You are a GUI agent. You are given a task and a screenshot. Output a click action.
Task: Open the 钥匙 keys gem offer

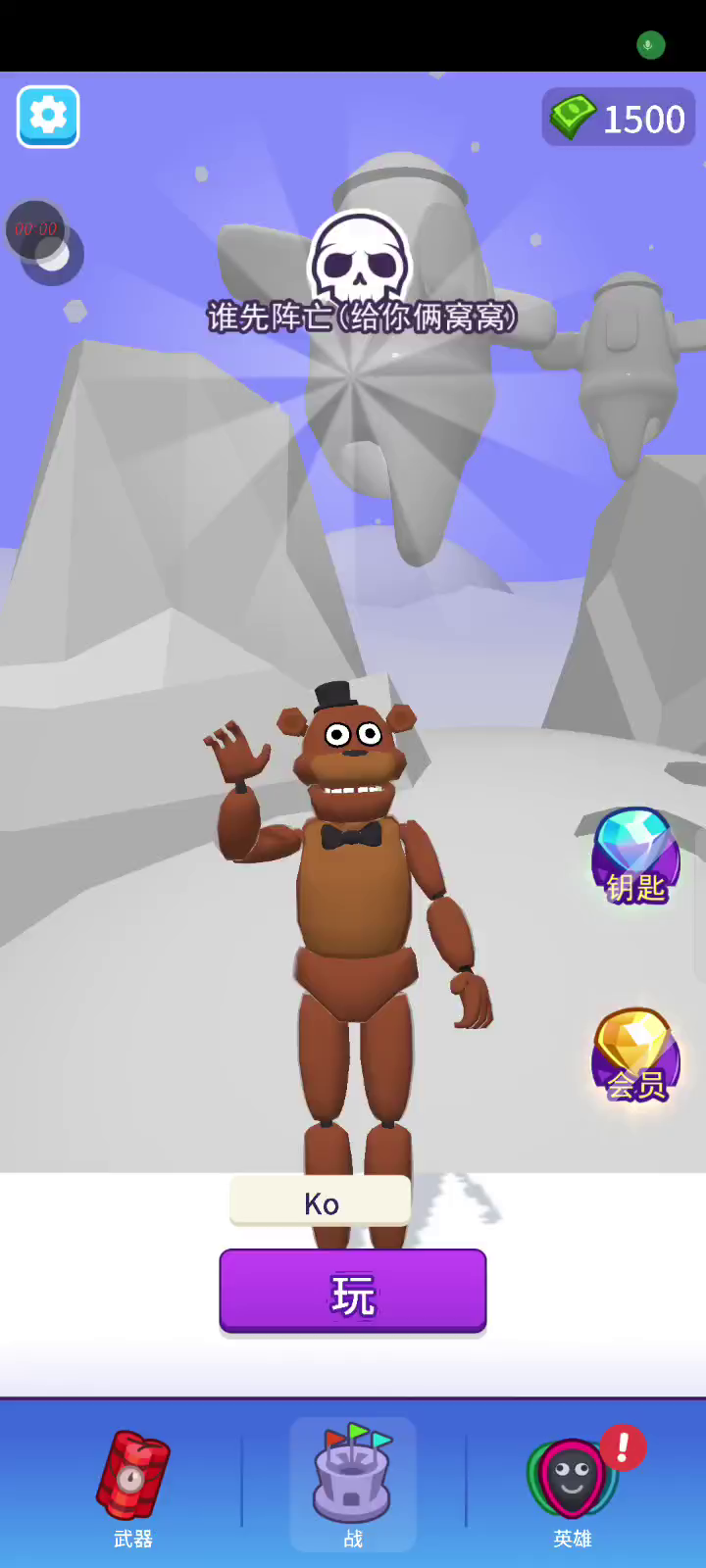[x=635, y=857]
